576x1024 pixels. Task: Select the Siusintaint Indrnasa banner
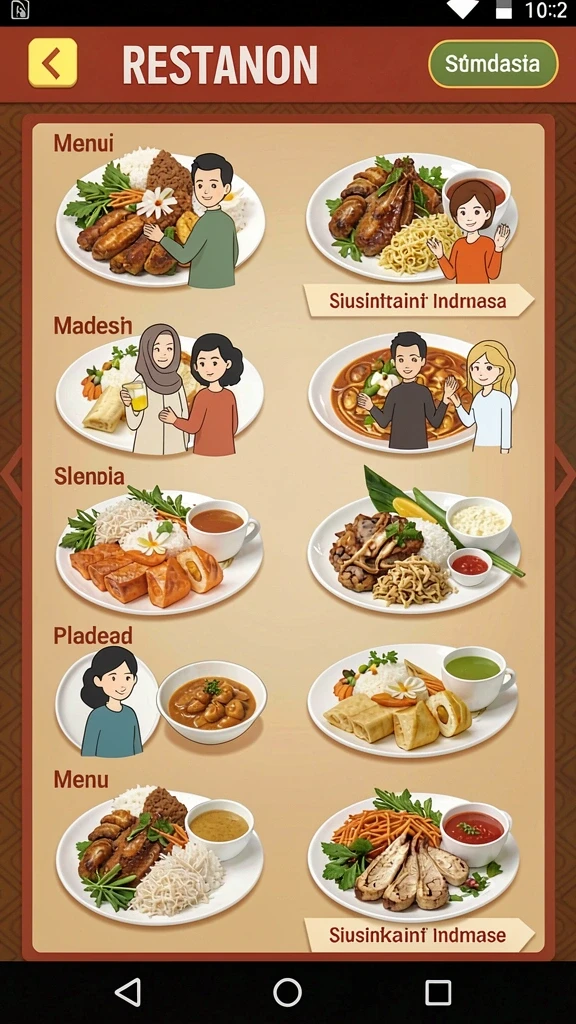[x=419, y=301]
